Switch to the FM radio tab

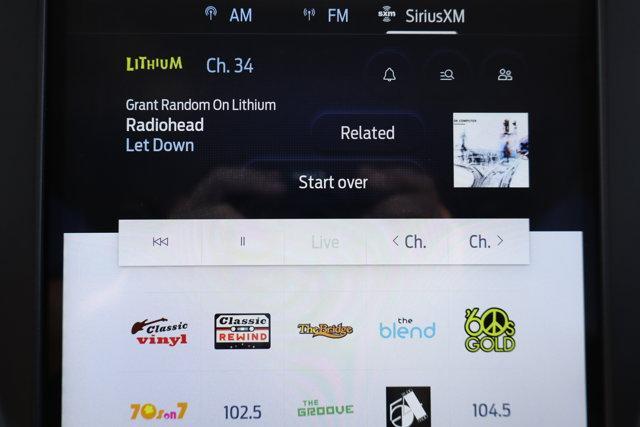click(326, 15)
